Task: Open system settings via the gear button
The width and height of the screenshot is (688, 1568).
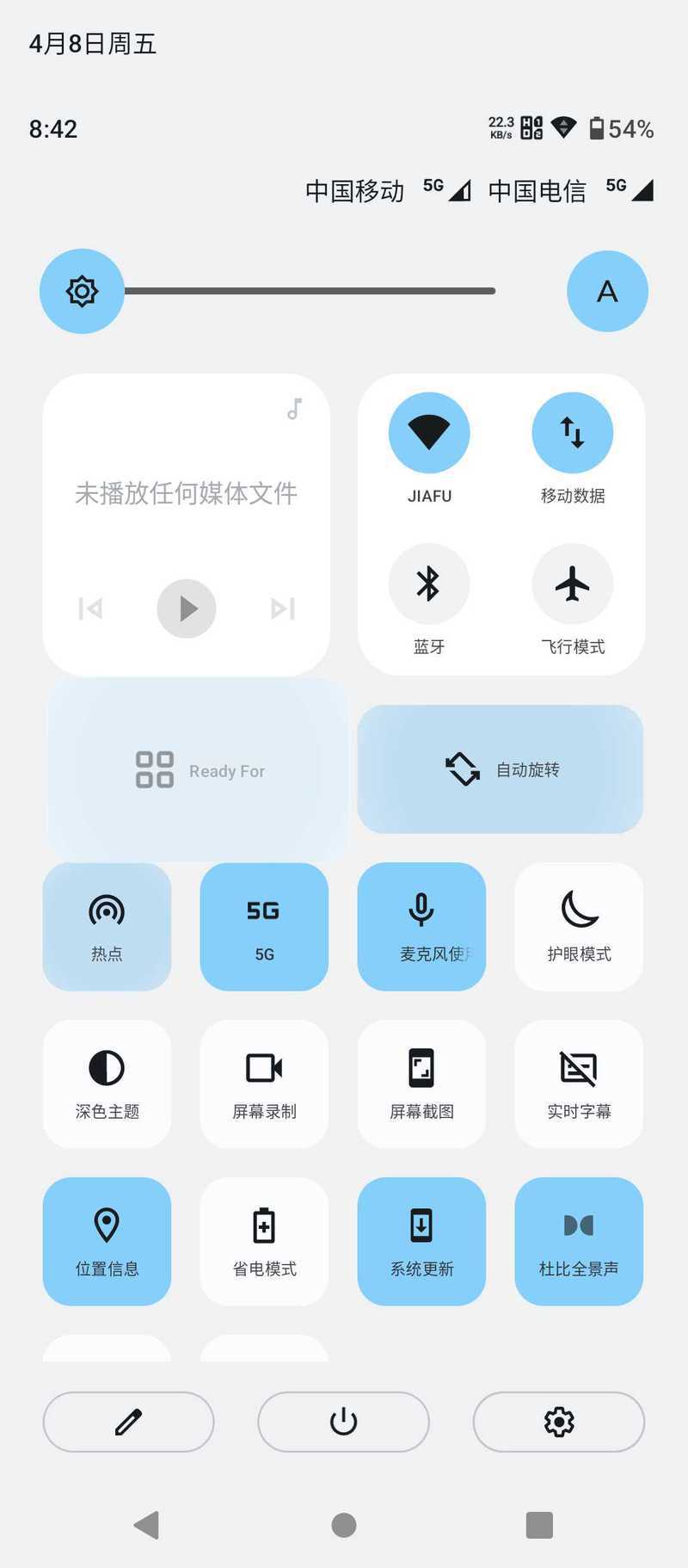Action: click(x=559, y=1422)
